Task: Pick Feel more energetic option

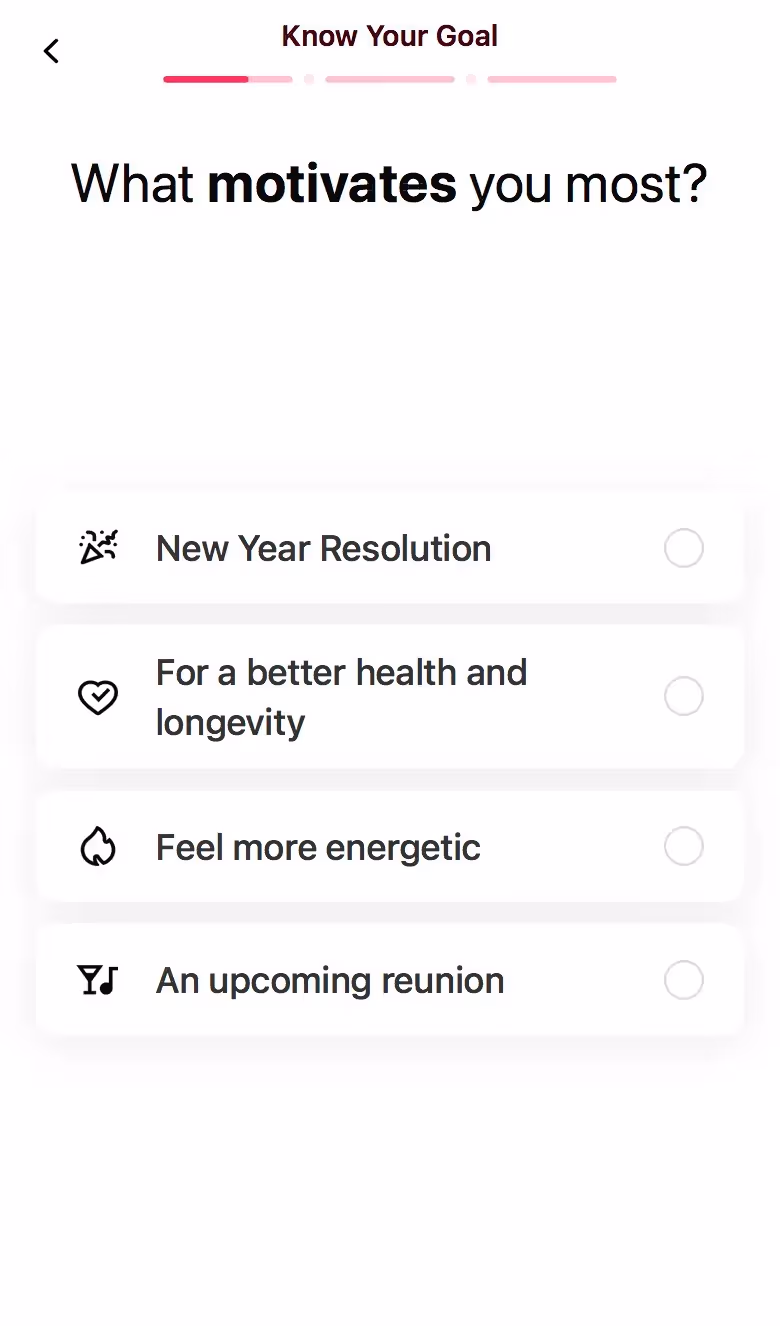Action: [x=390, y=847]
